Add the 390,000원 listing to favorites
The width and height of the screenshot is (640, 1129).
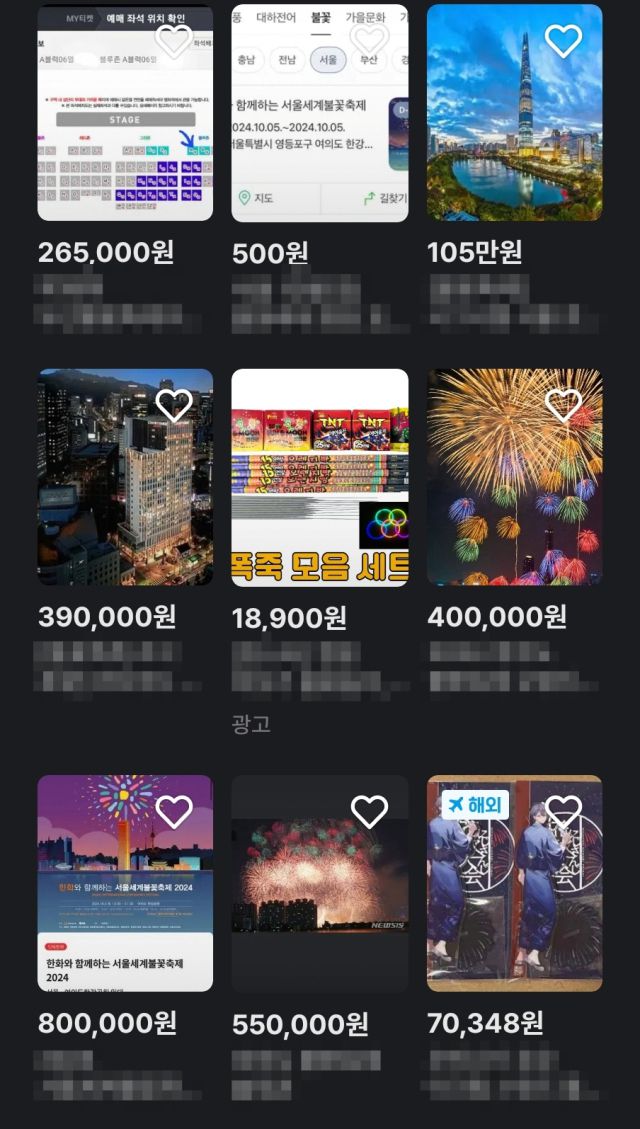pyautogui.click(x=174, y=405)
